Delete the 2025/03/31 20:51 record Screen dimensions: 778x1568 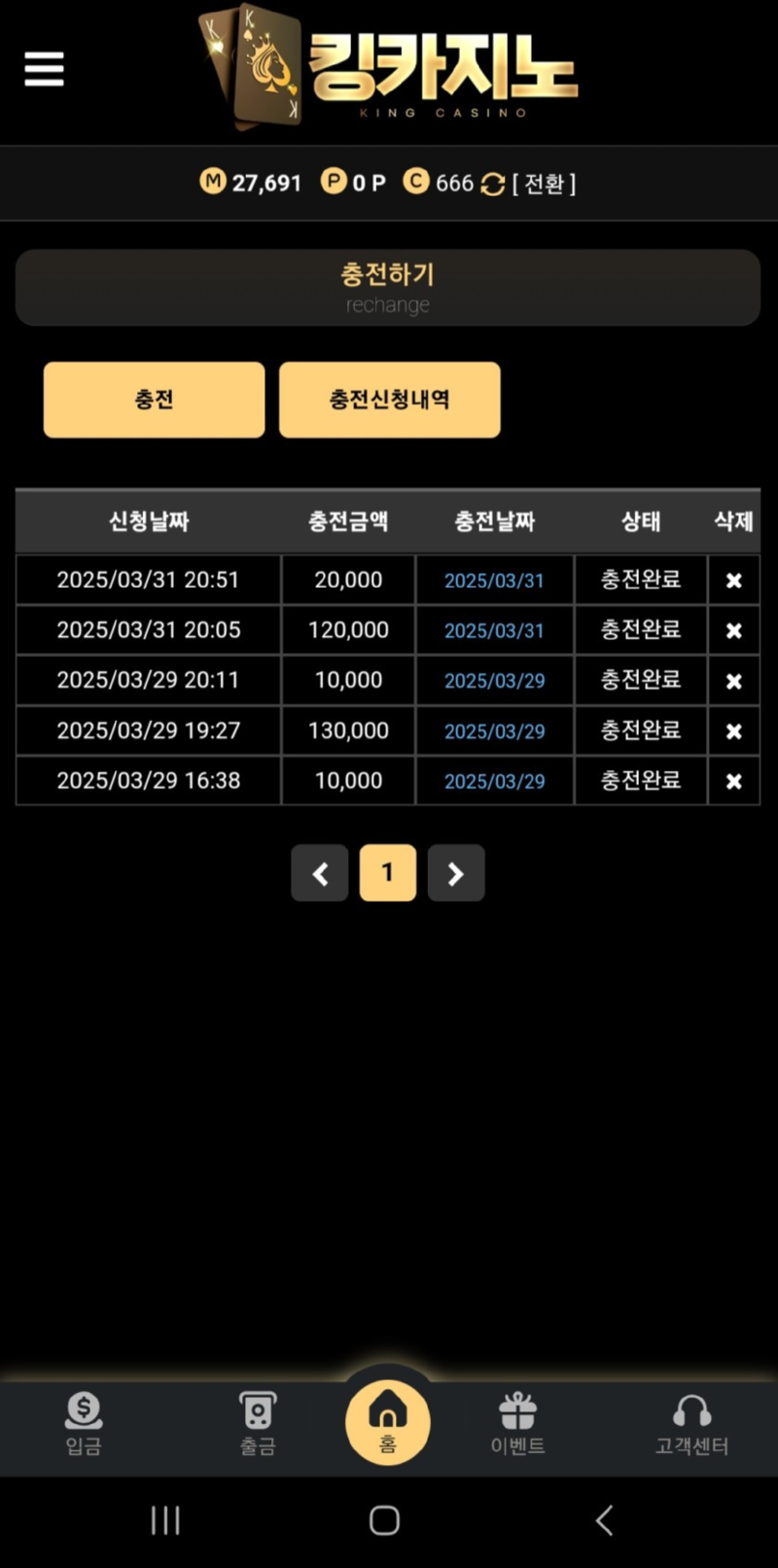[x=734, y=581]
